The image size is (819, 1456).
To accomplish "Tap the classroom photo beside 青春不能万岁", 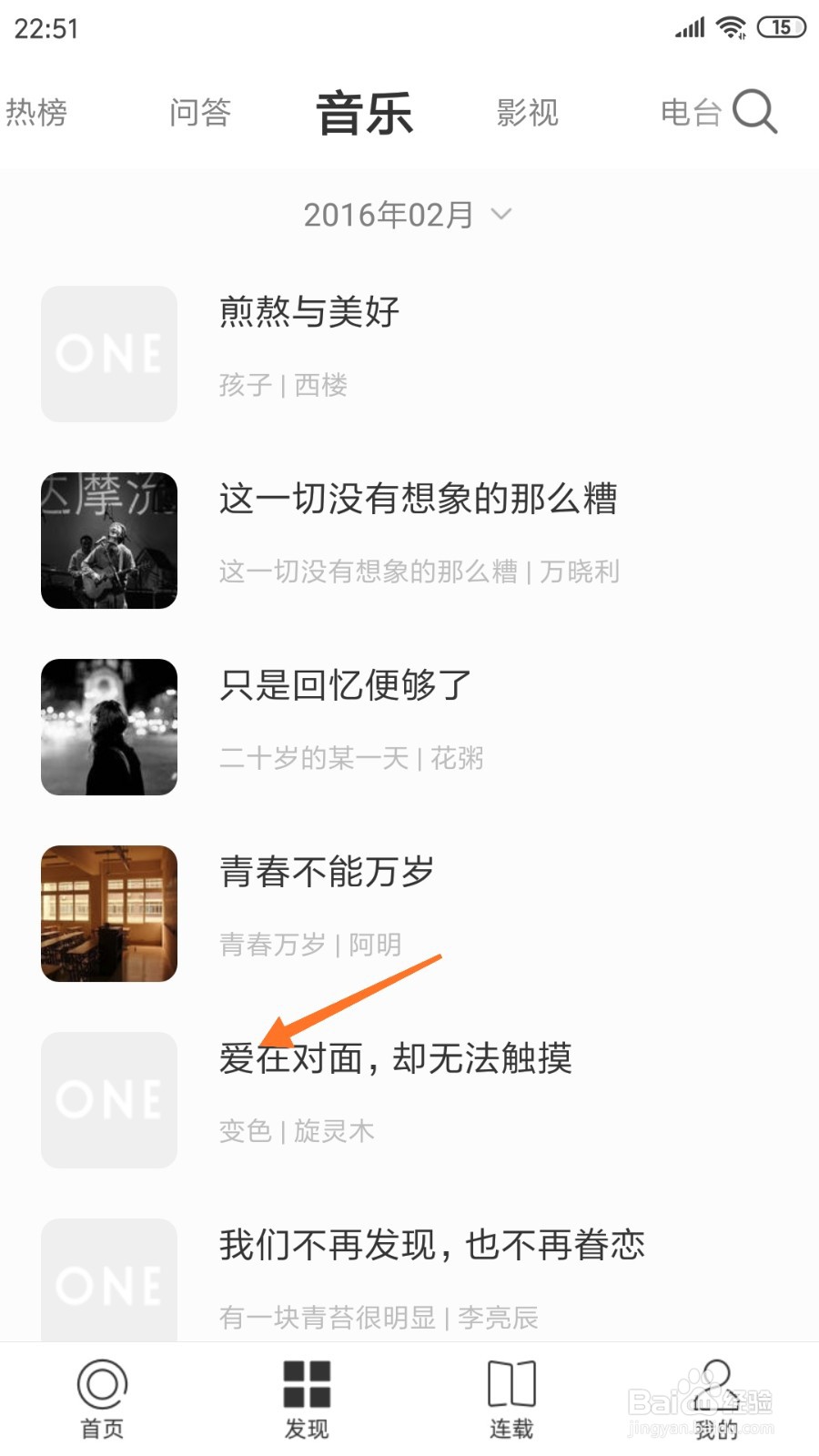I will pos(108,913).
